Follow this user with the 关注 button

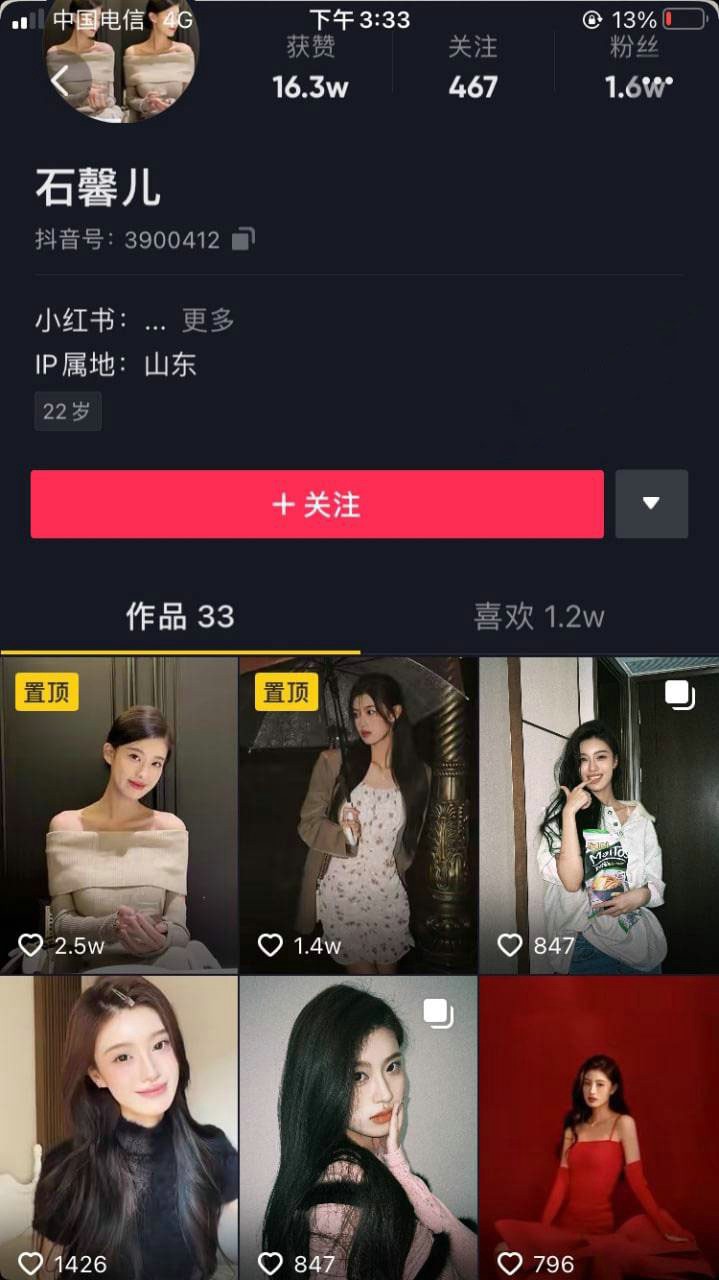(317, 504)
